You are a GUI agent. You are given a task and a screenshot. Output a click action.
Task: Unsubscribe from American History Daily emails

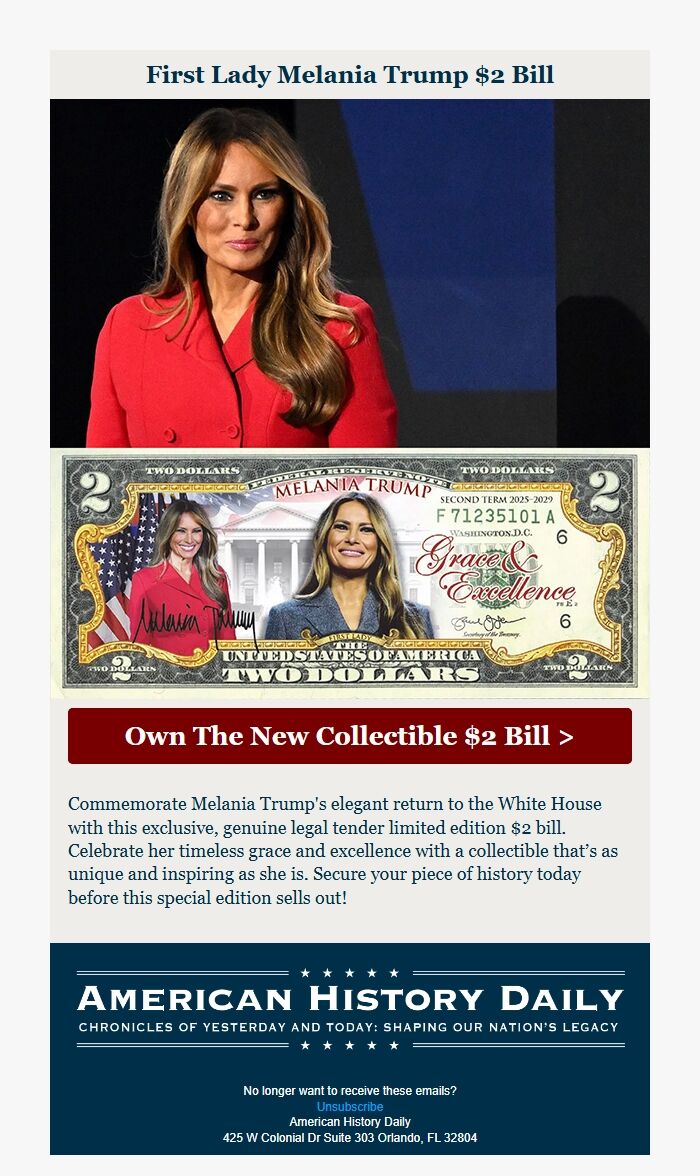[x=349, y=1107]
